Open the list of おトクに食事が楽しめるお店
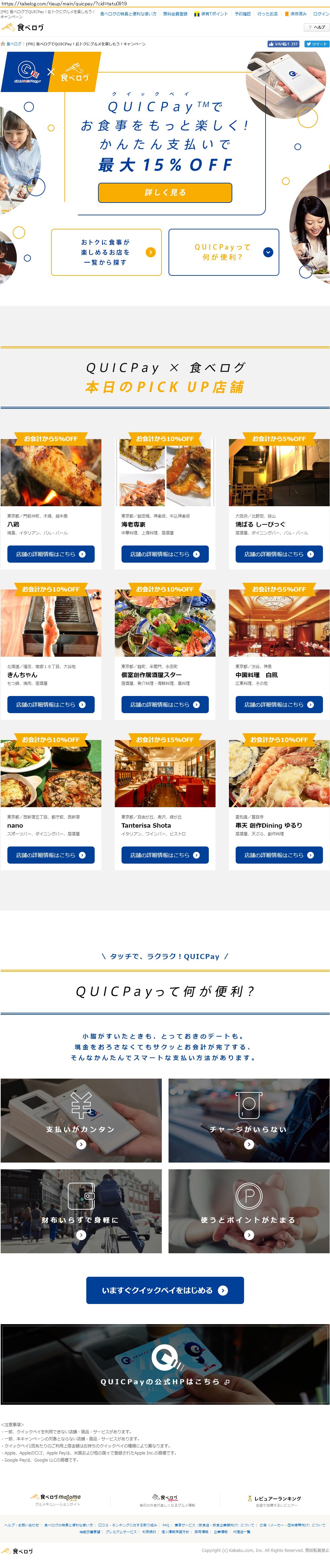 point(106,252)
